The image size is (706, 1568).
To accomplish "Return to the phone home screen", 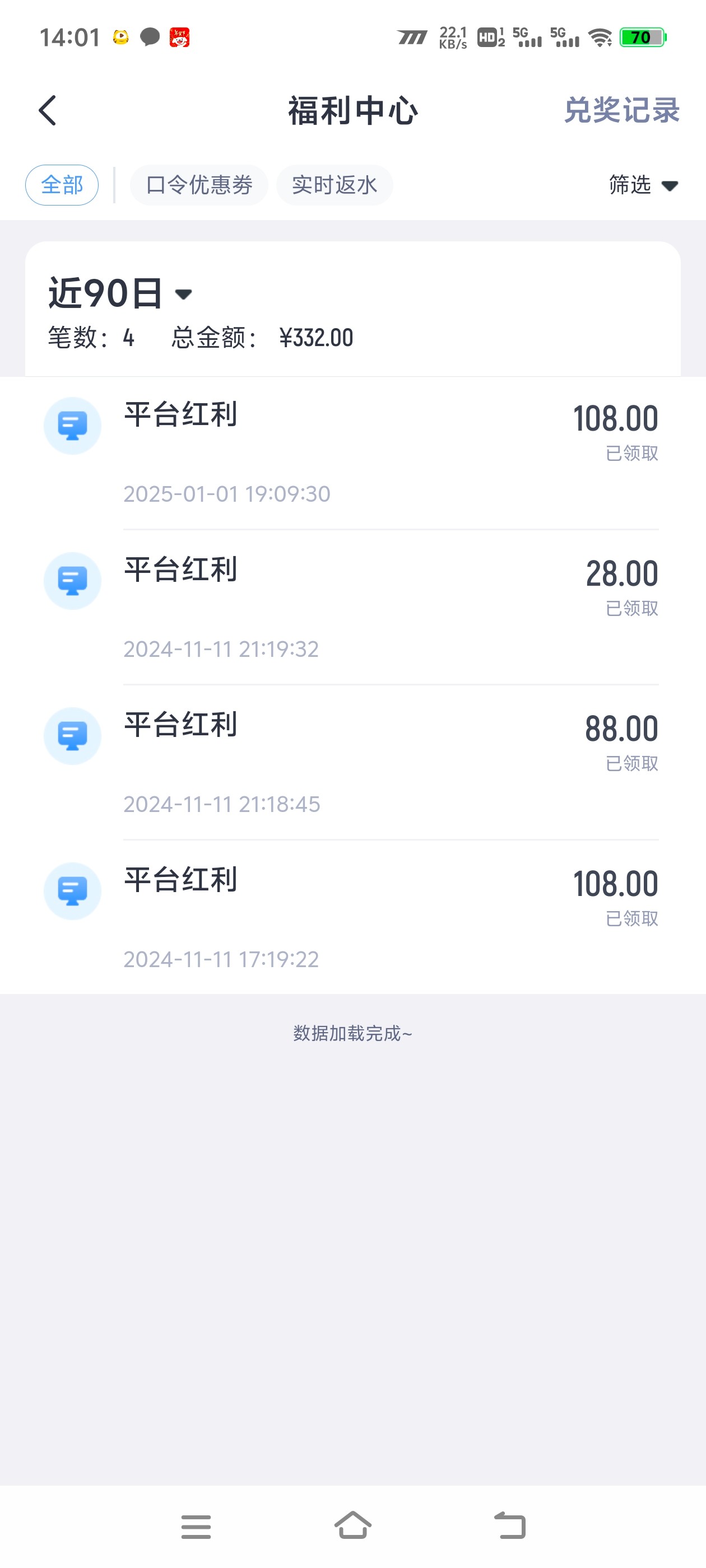I will [x=352, y=1525].
